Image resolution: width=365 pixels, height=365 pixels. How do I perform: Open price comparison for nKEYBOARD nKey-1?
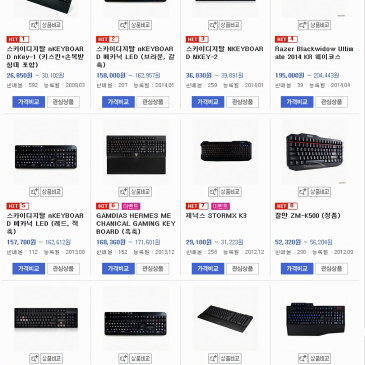(x=29, y=102)
